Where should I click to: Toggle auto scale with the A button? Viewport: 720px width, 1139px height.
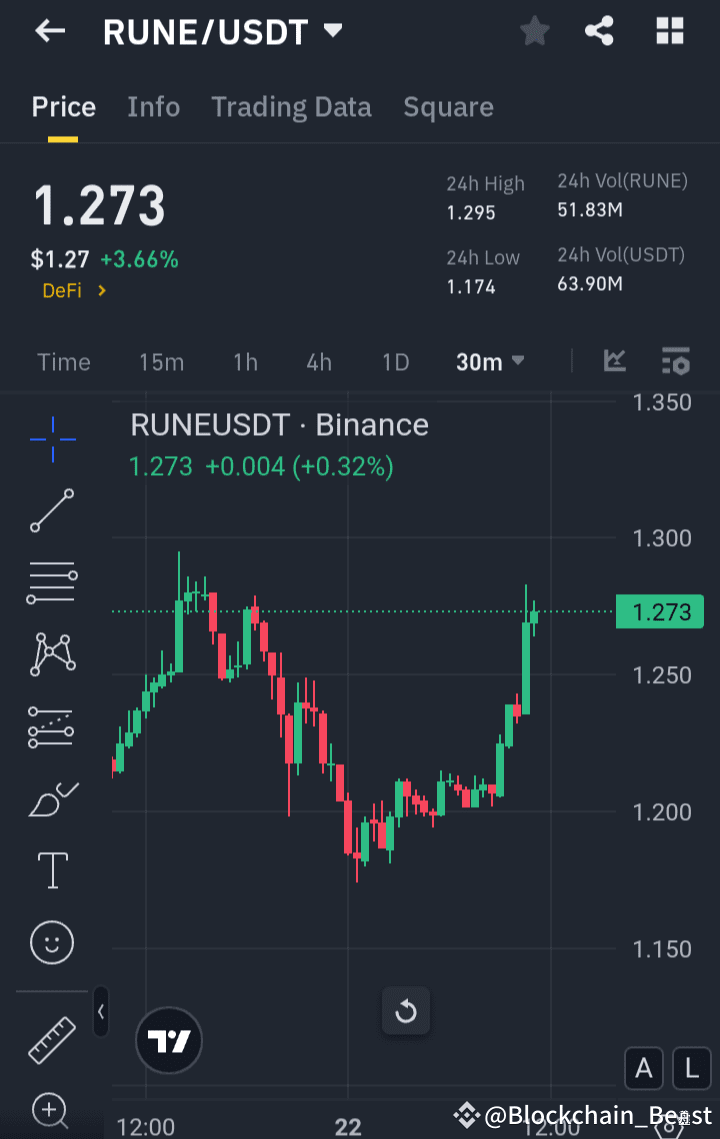pos(643,1068)
